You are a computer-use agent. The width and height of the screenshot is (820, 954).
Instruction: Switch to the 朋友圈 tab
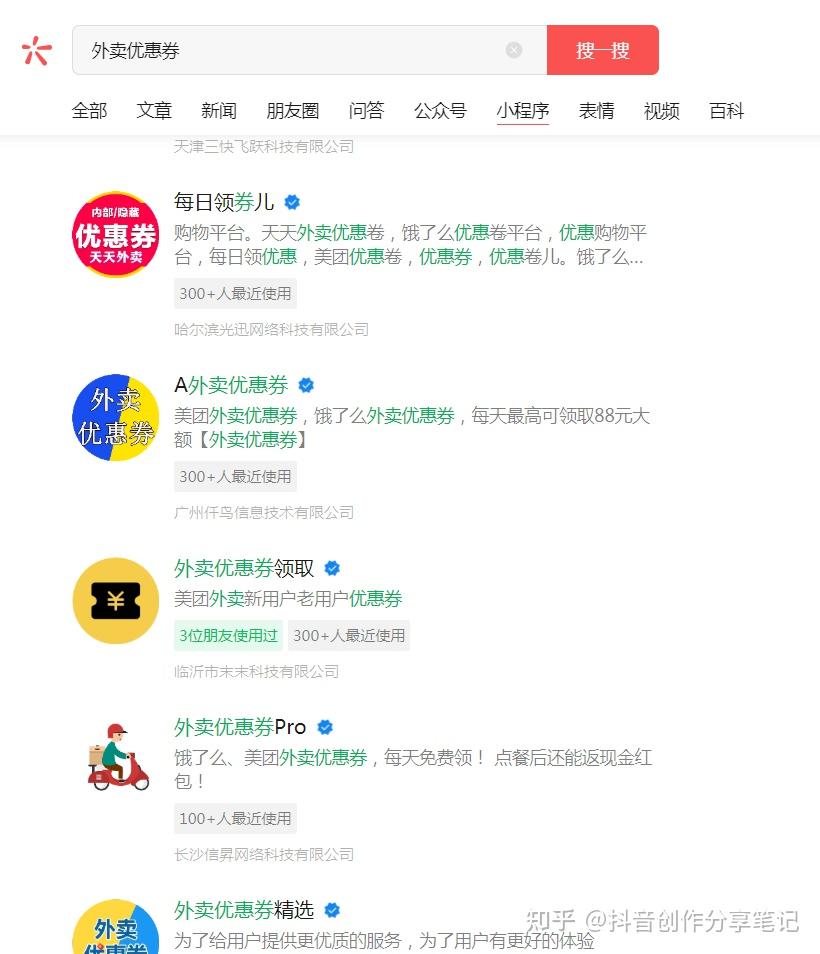[292, 111]
